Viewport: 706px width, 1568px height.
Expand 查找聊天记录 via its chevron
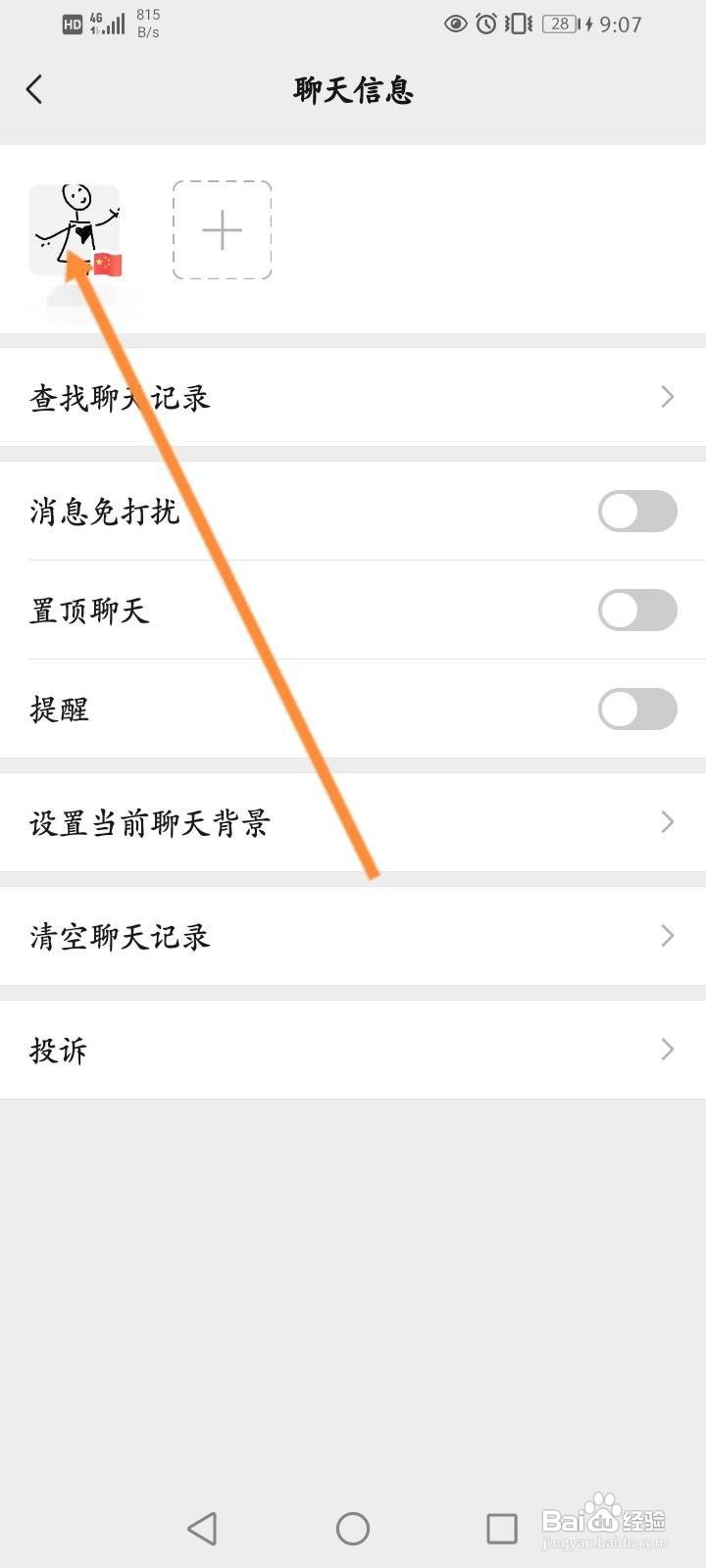click(x=668, y=397)
